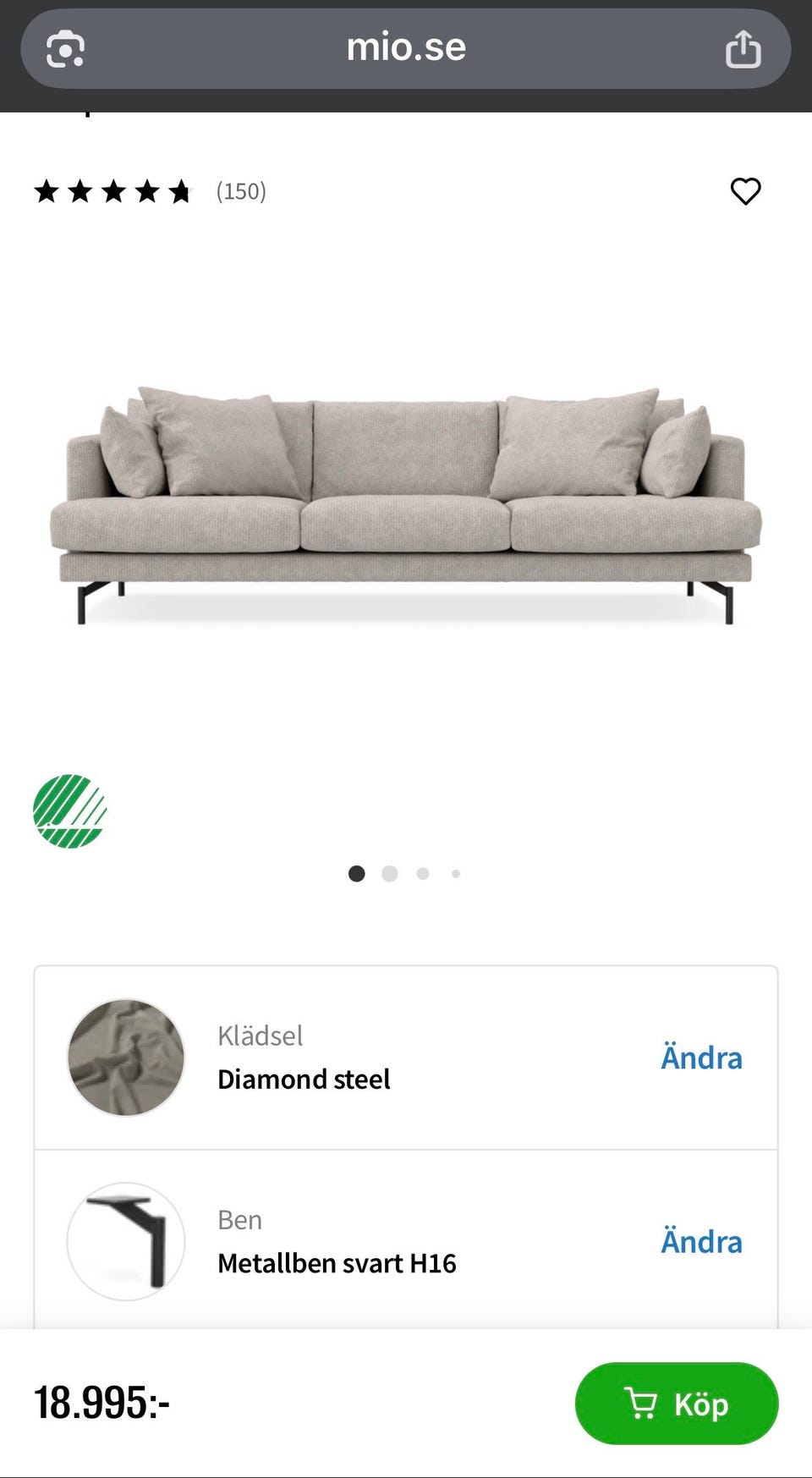Open Google Lens image search in address bar
This screenshot has width=812, height=1478.
[x=63, y=48]
